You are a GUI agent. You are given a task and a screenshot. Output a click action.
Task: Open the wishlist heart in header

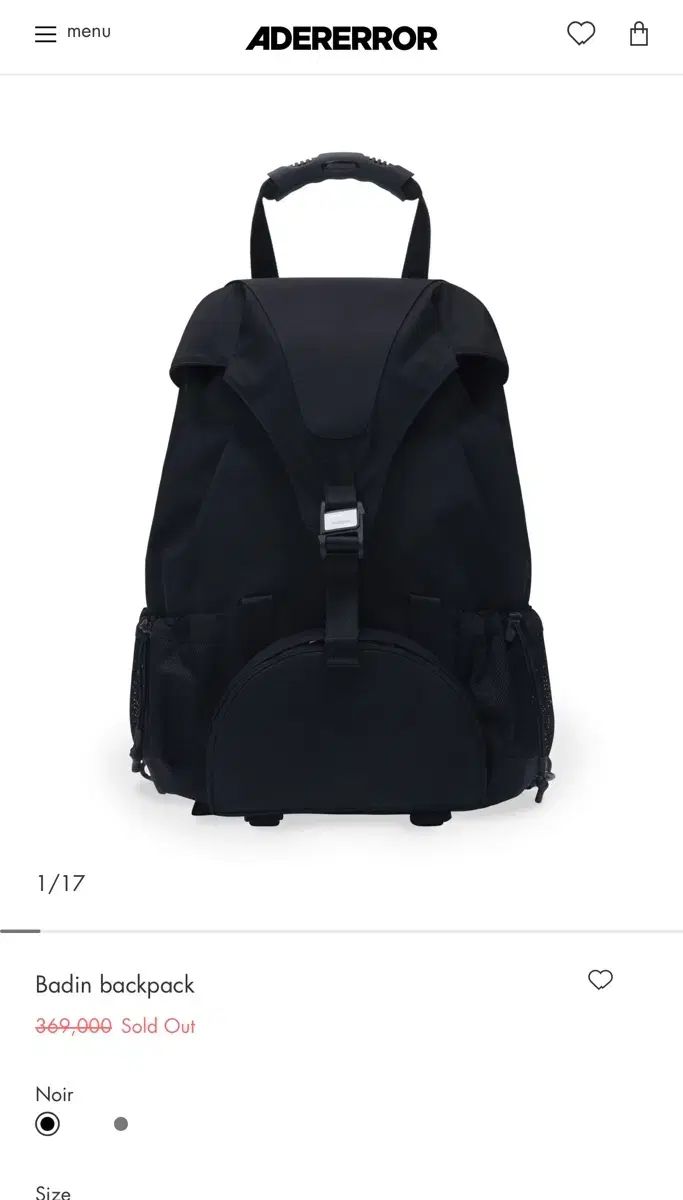tap(581, 34)
